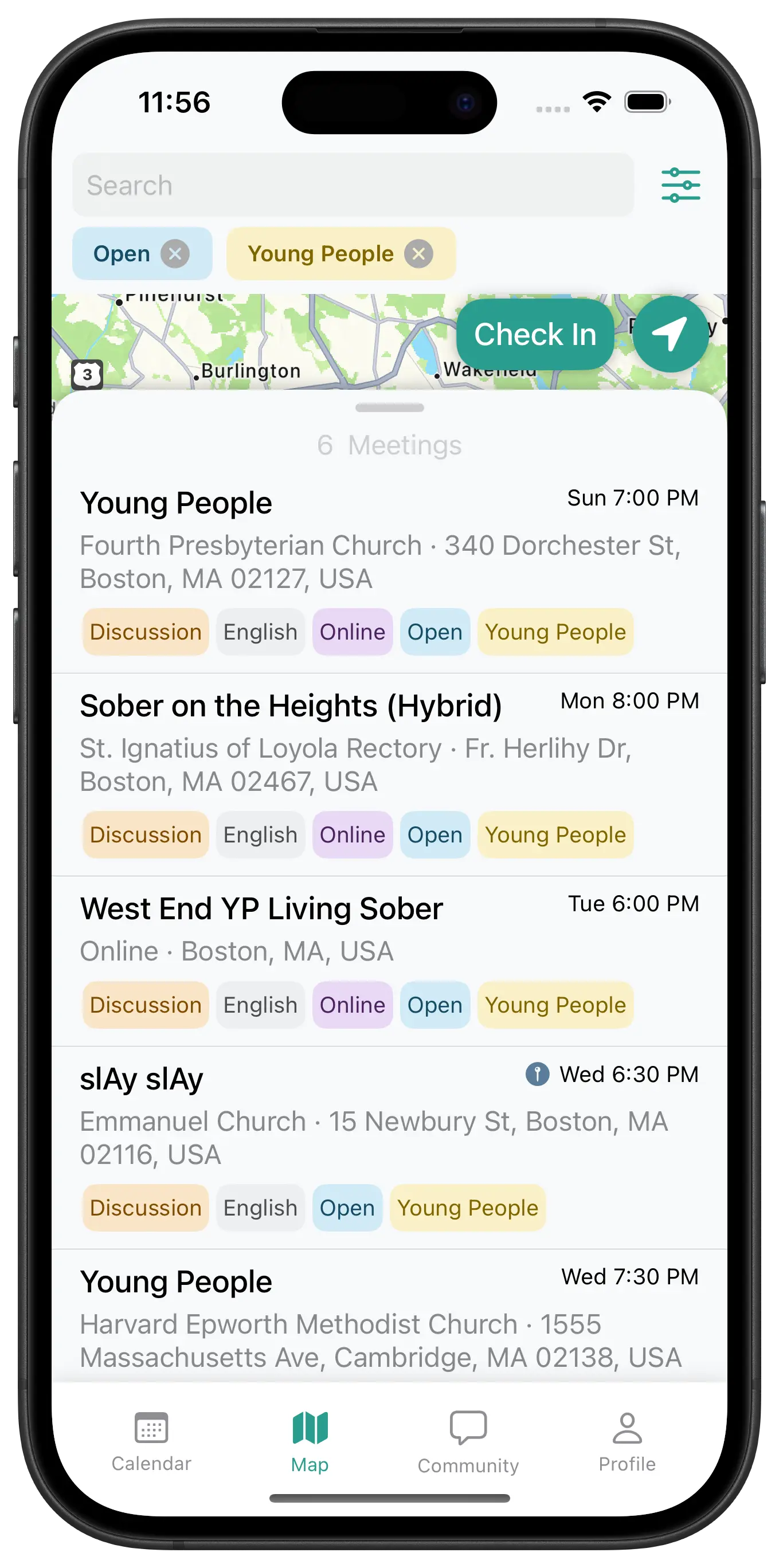Tap the Profile person icon

pyautogui.click(x=628, y=1429)
